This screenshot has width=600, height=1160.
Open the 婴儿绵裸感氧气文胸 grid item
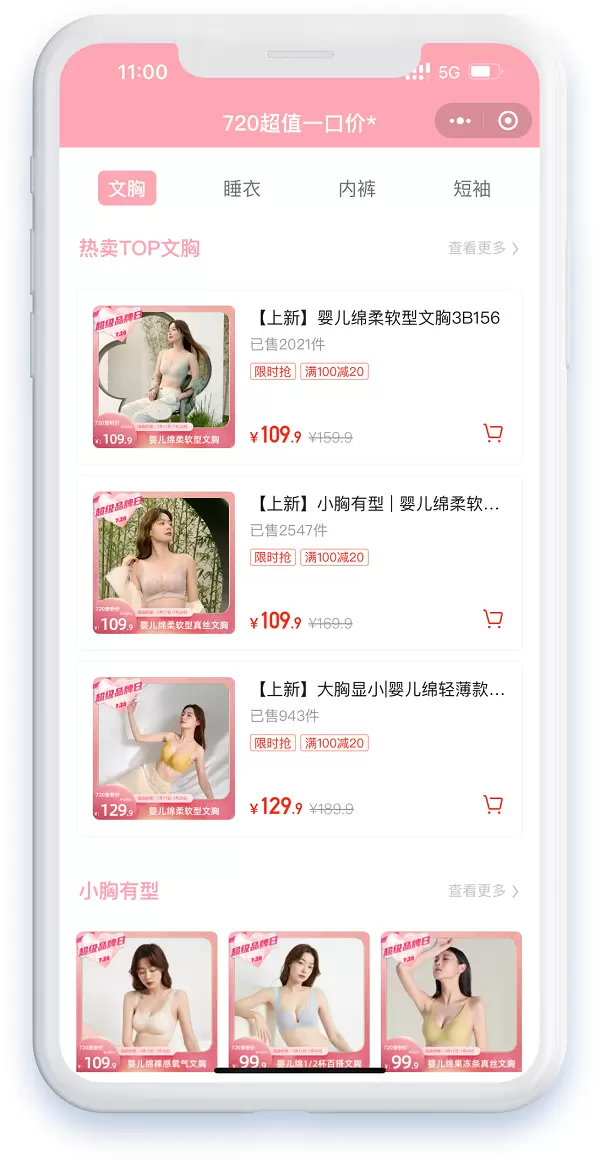click(x=147, y=1001)
